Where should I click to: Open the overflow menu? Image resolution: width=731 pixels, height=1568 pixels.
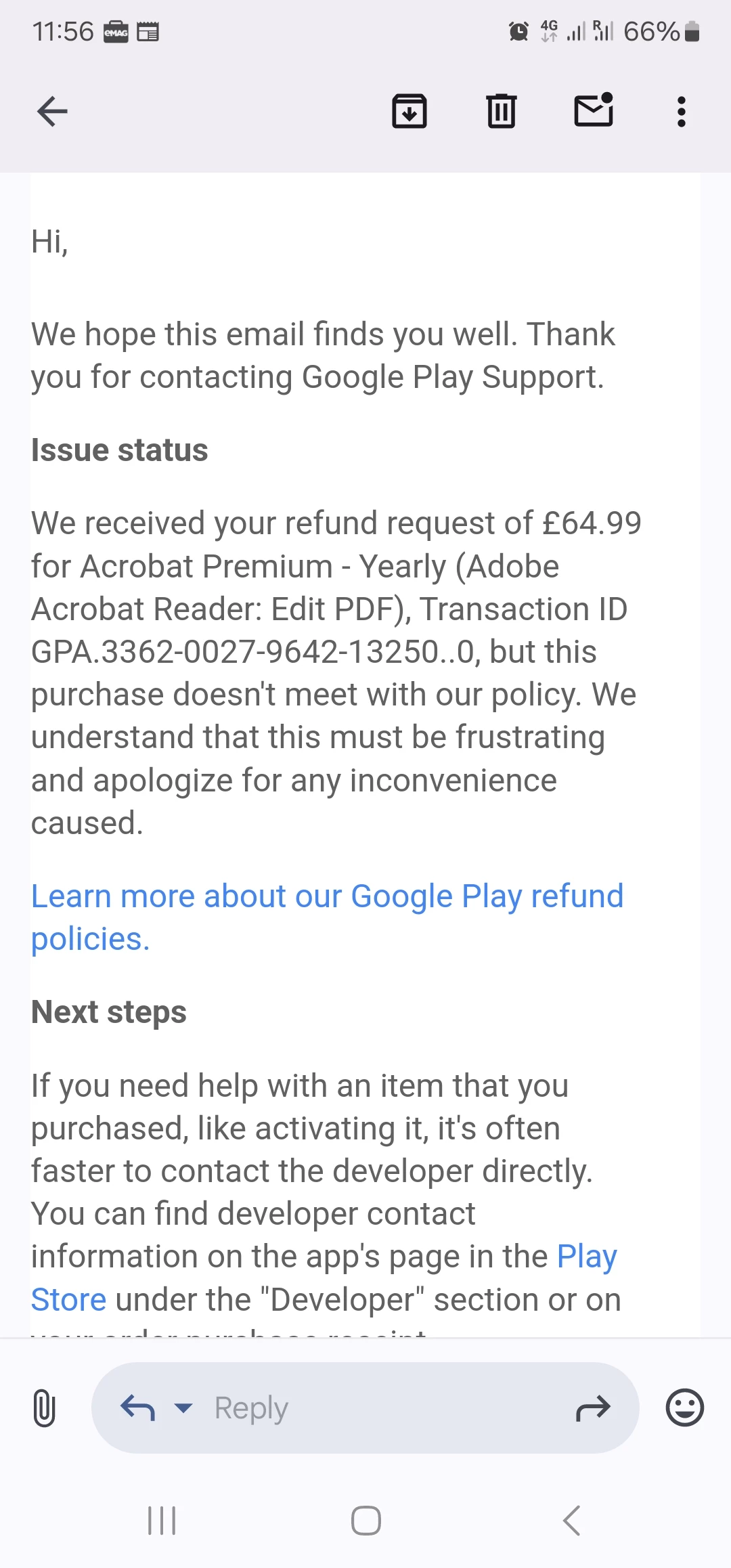click(x=682, y=112)
